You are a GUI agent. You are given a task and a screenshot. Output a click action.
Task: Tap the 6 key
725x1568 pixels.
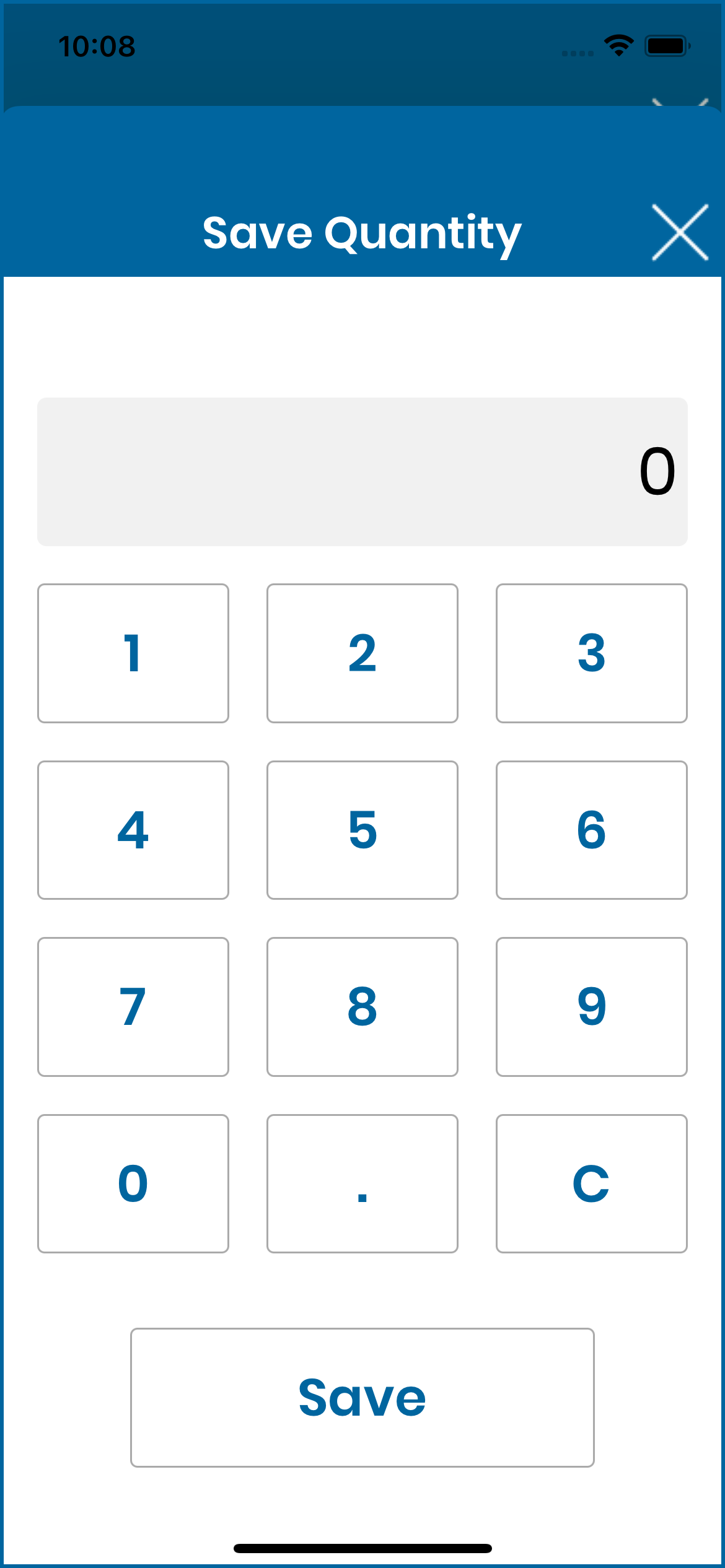pyautogui.click(x=592, y=830)
